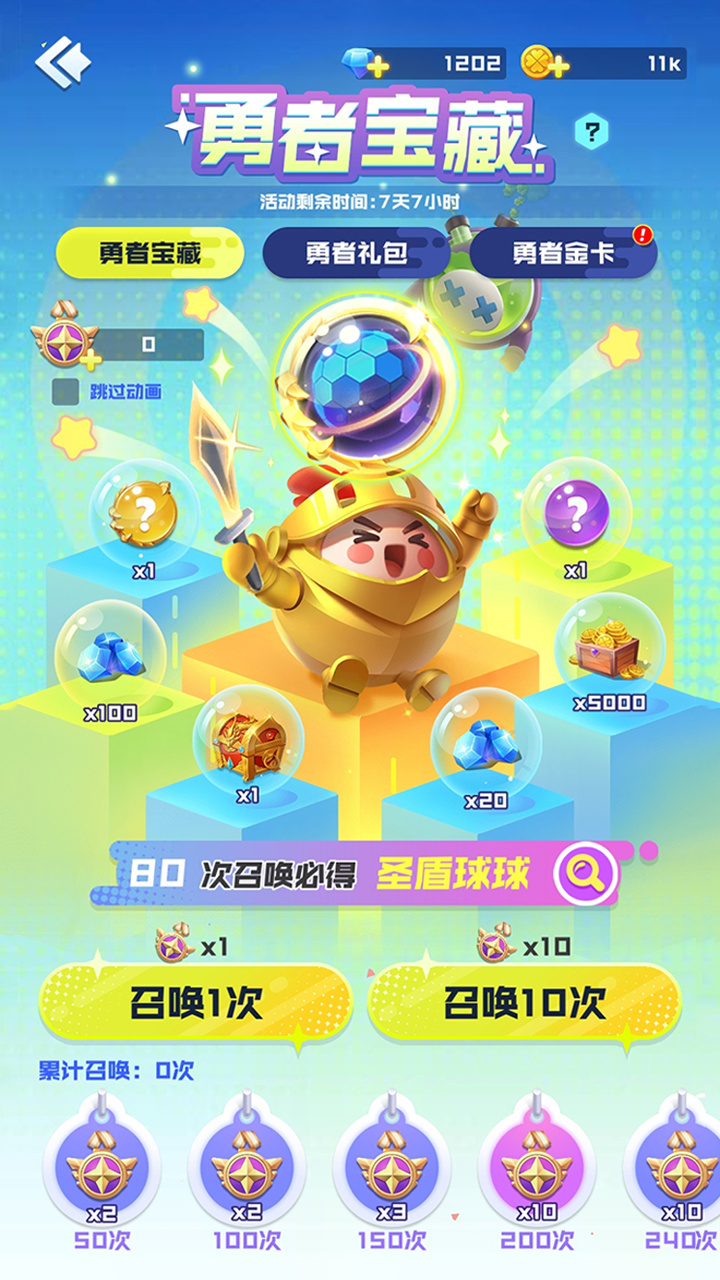
Task: Tap the 召唤1次 button
Action: pyautogui.click(x=195, y=1003)
